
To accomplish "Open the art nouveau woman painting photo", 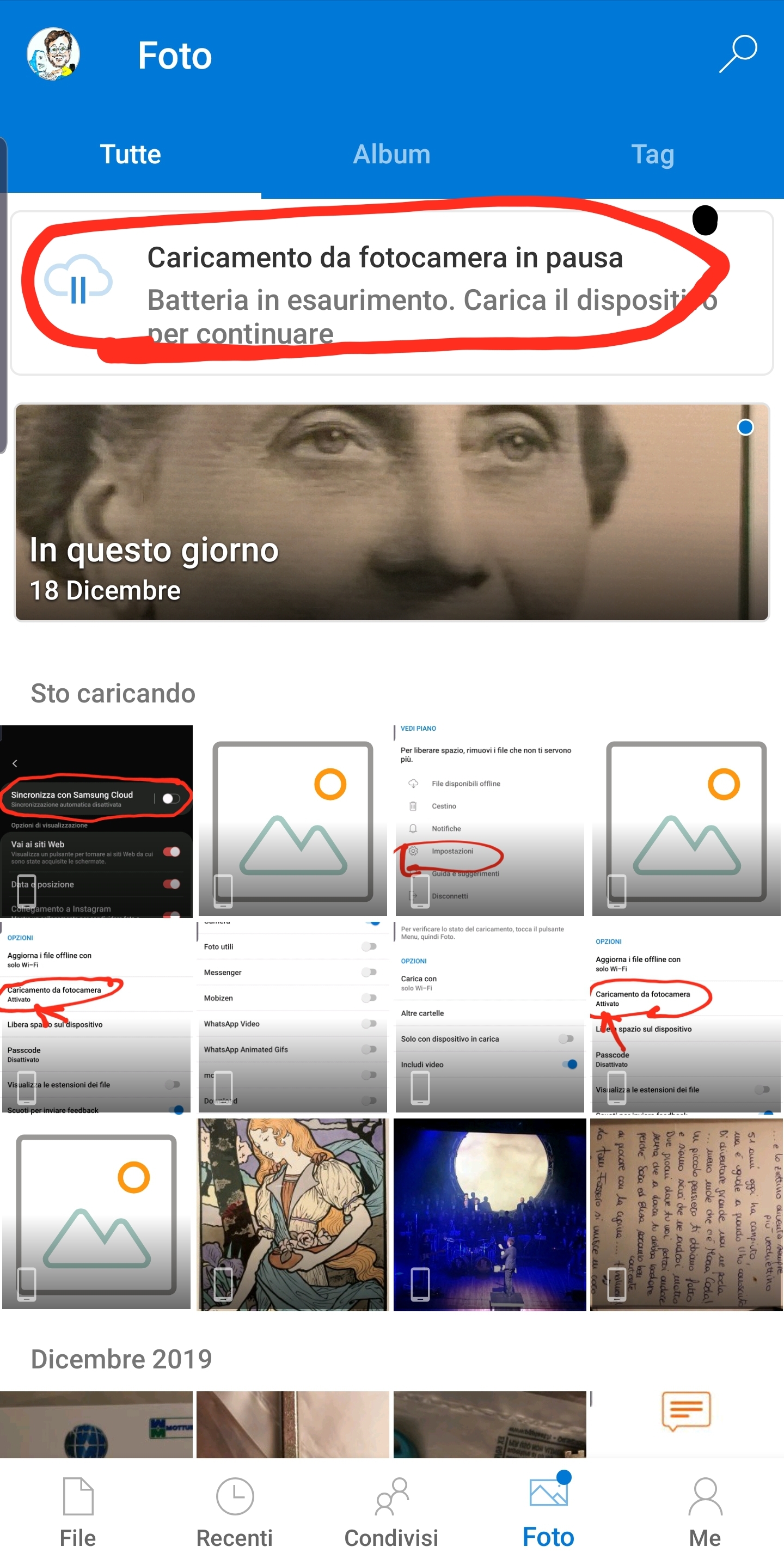I will point(293,1214).
